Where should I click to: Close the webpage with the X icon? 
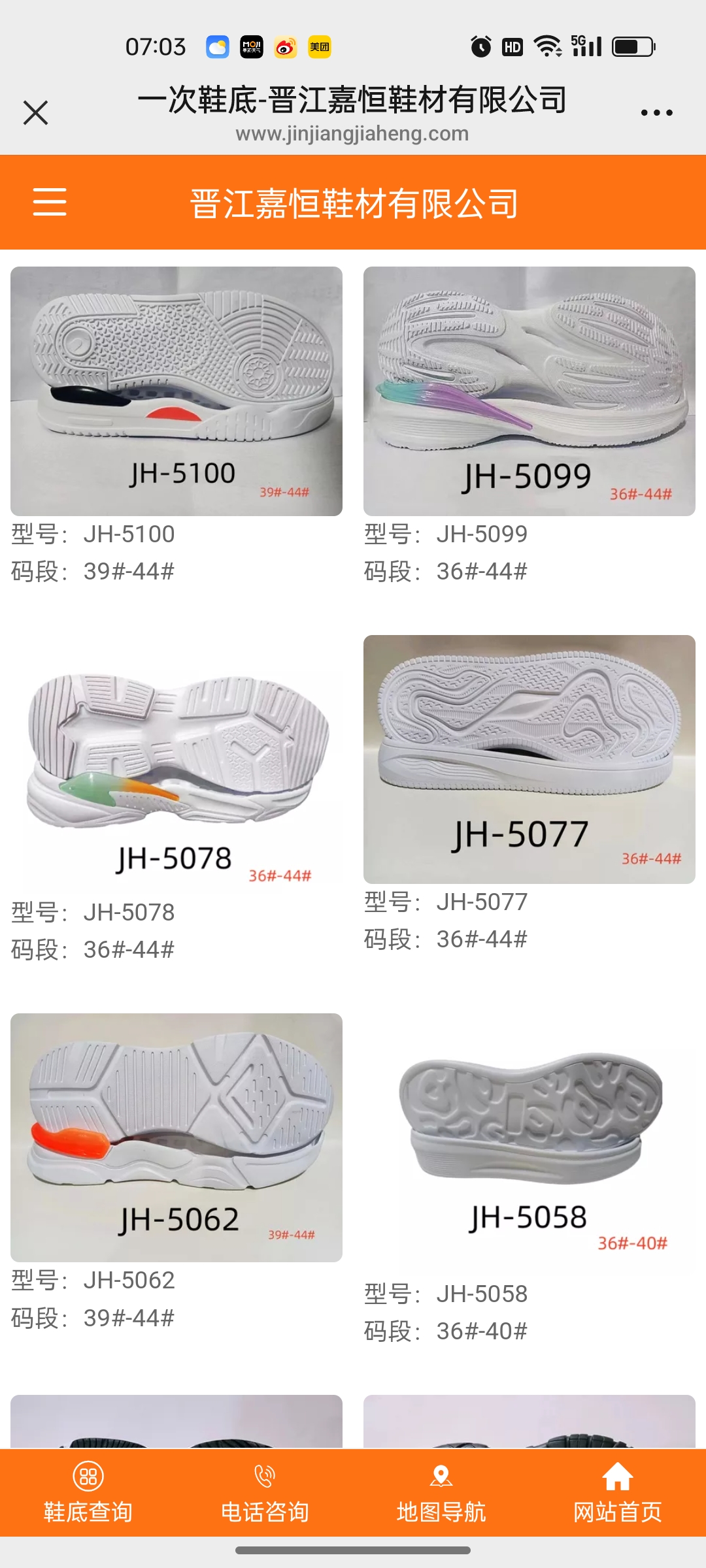click(x=35, y=112)
